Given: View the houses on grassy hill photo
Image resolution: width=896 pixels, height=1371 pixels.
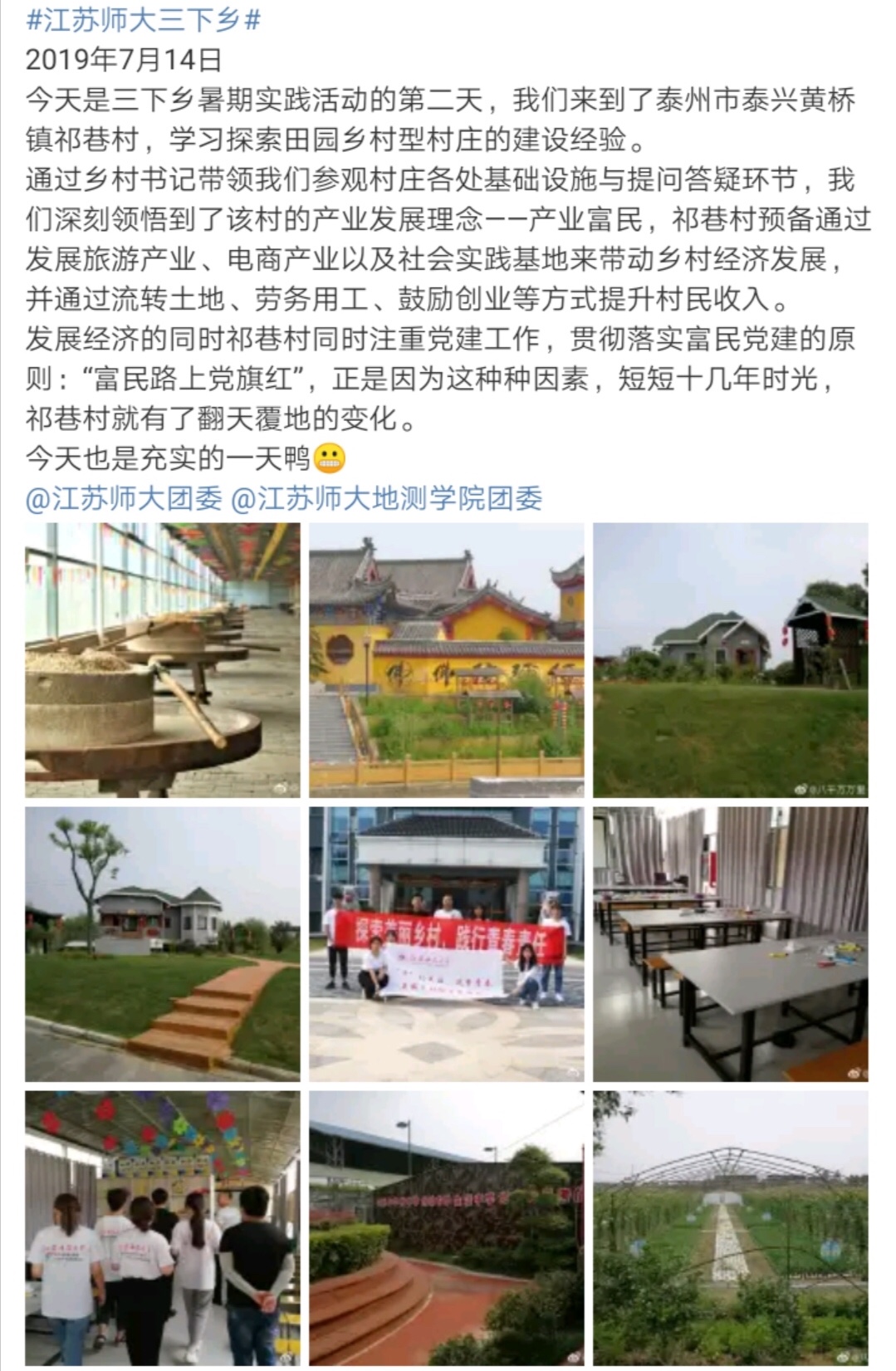Looking at the screenshot, I should 731,660.
